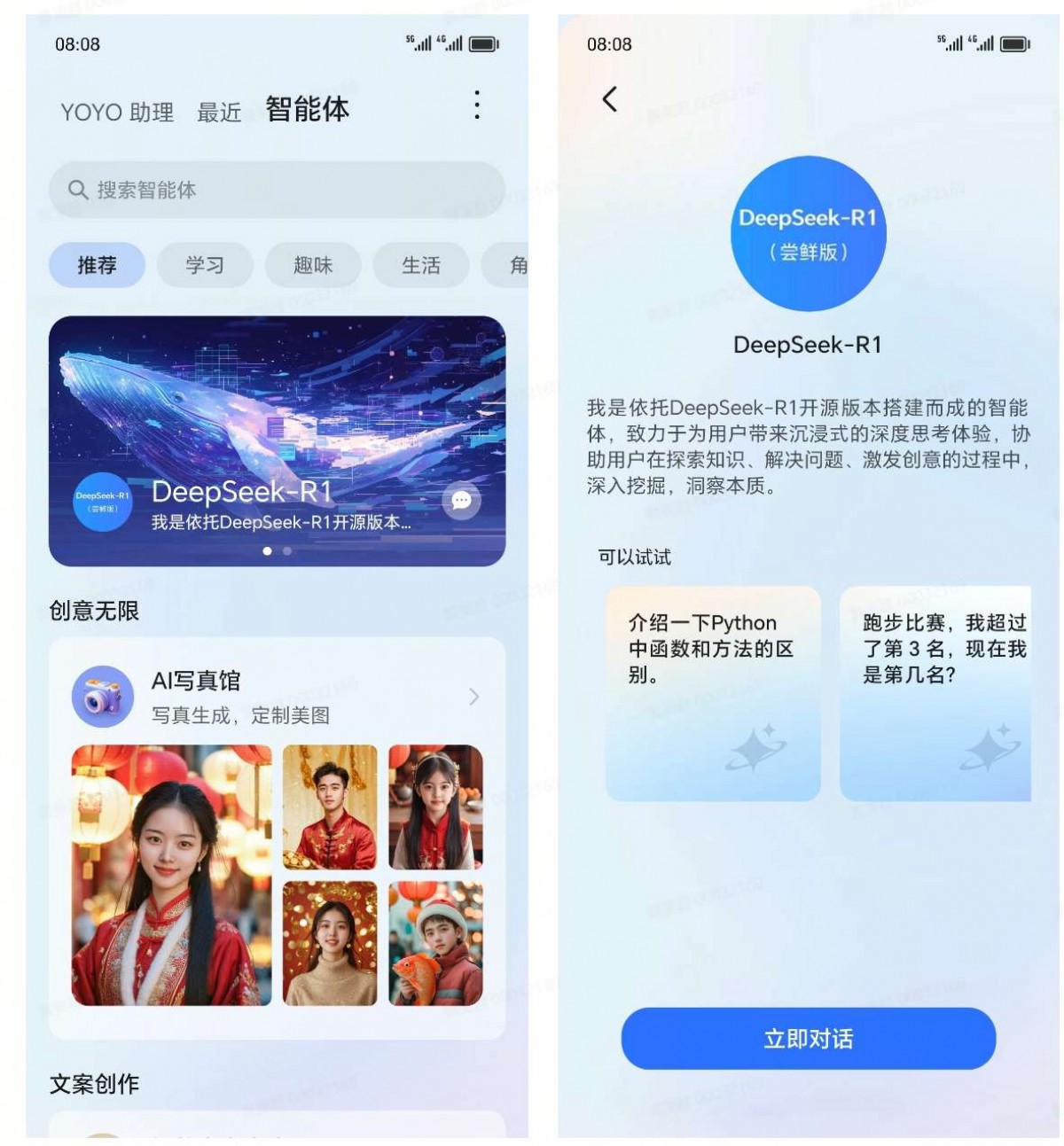1064x1146 pixels.
Task: Tap the 搜索智能体 search field
Action: coord(277,190)
